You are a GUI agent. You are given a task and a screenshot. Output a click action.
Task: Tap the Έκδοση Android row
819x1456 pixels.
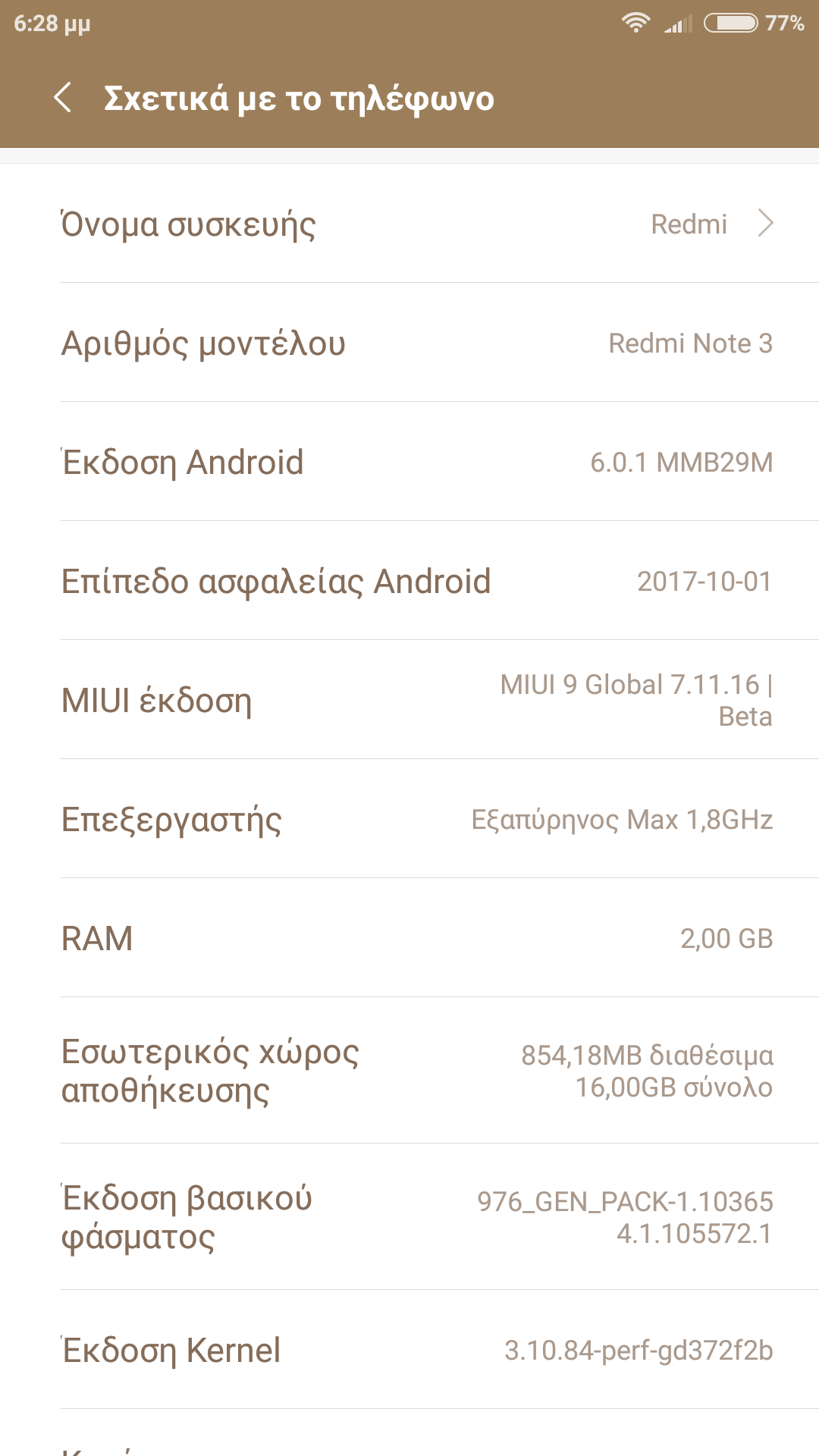coord(409,462)
